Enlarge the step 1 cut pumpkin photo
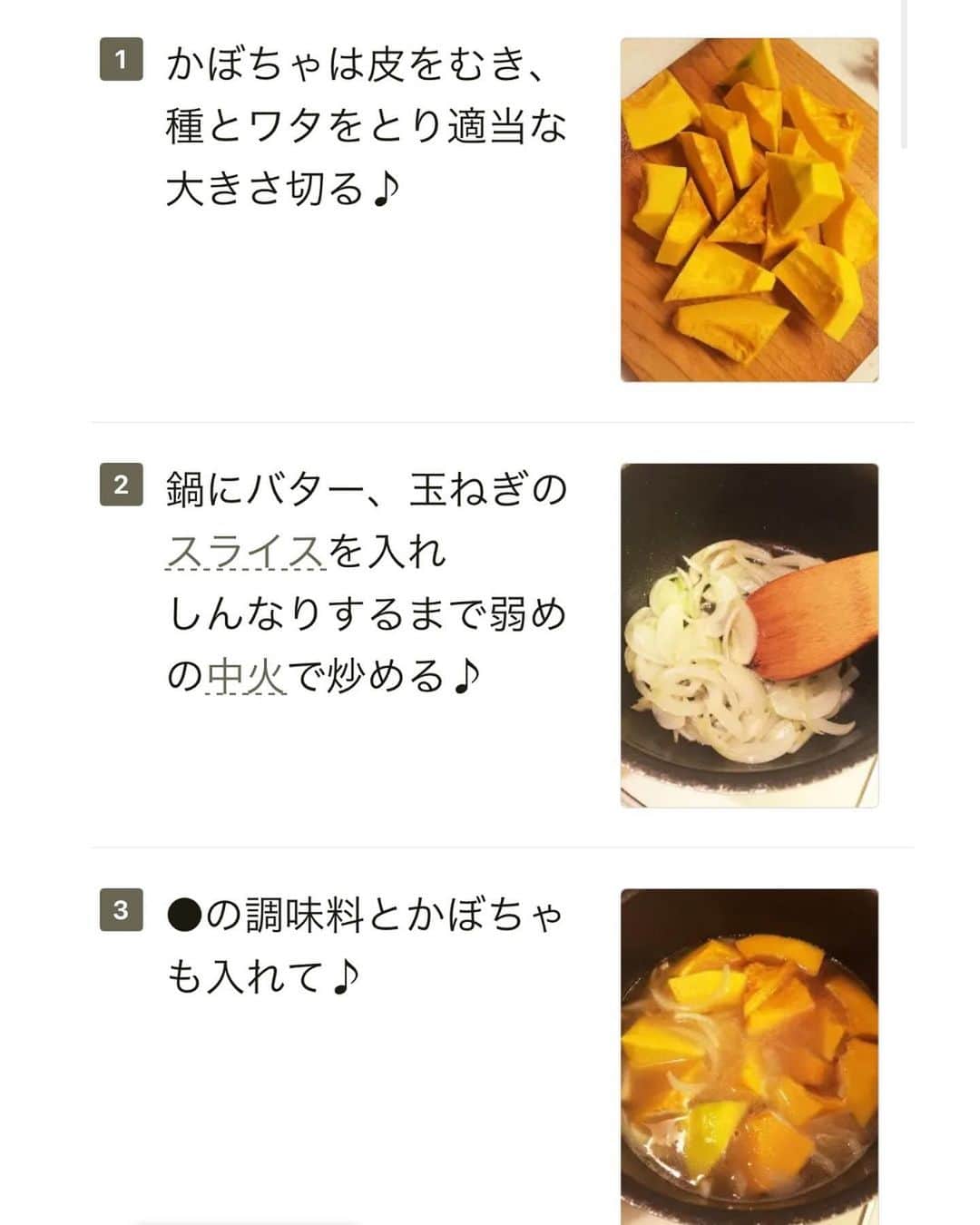Screen dimensions: 980x1225 (x=749, y=210)
